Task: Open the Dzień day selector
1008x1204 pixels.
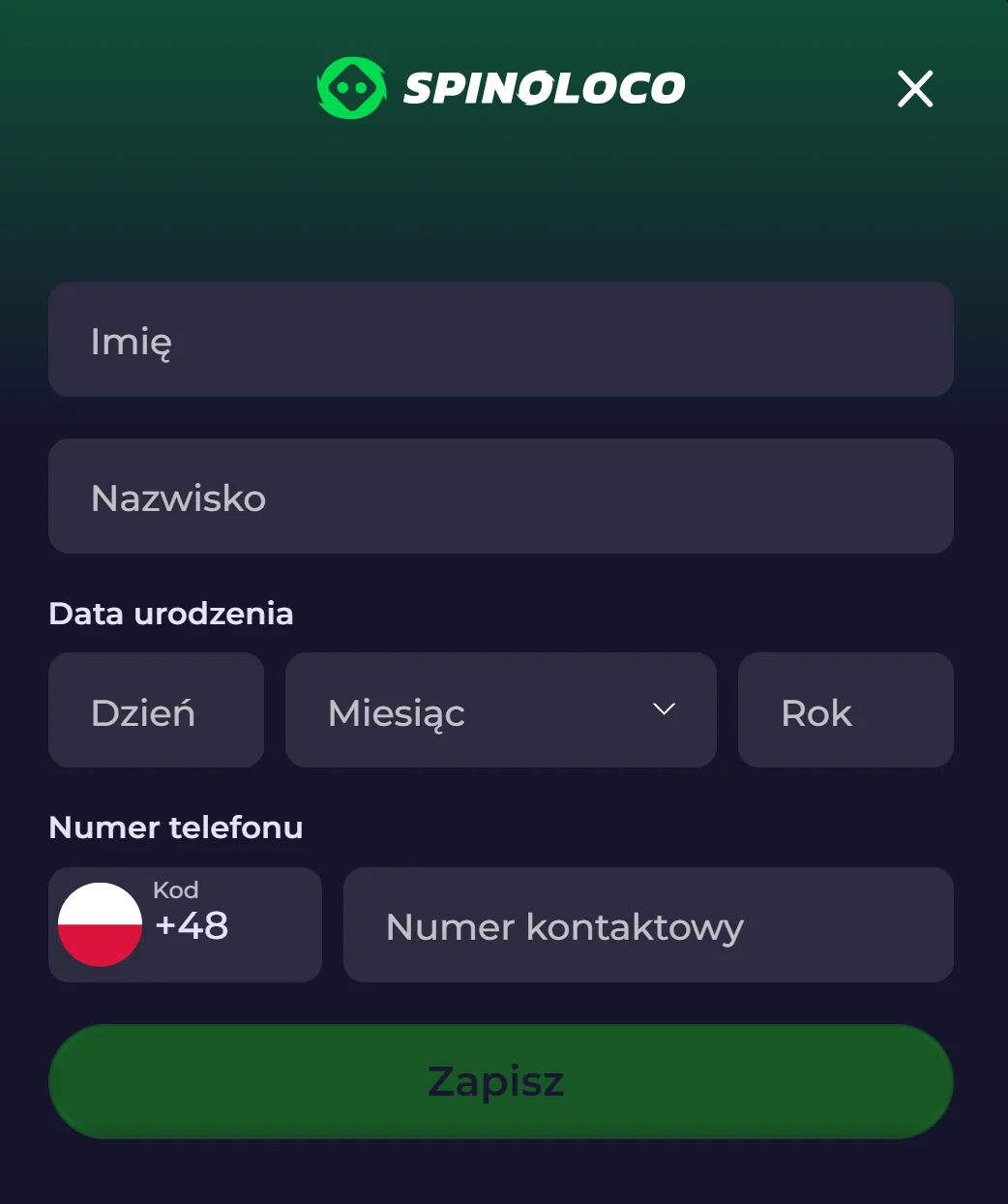Action: pos(156,709)
